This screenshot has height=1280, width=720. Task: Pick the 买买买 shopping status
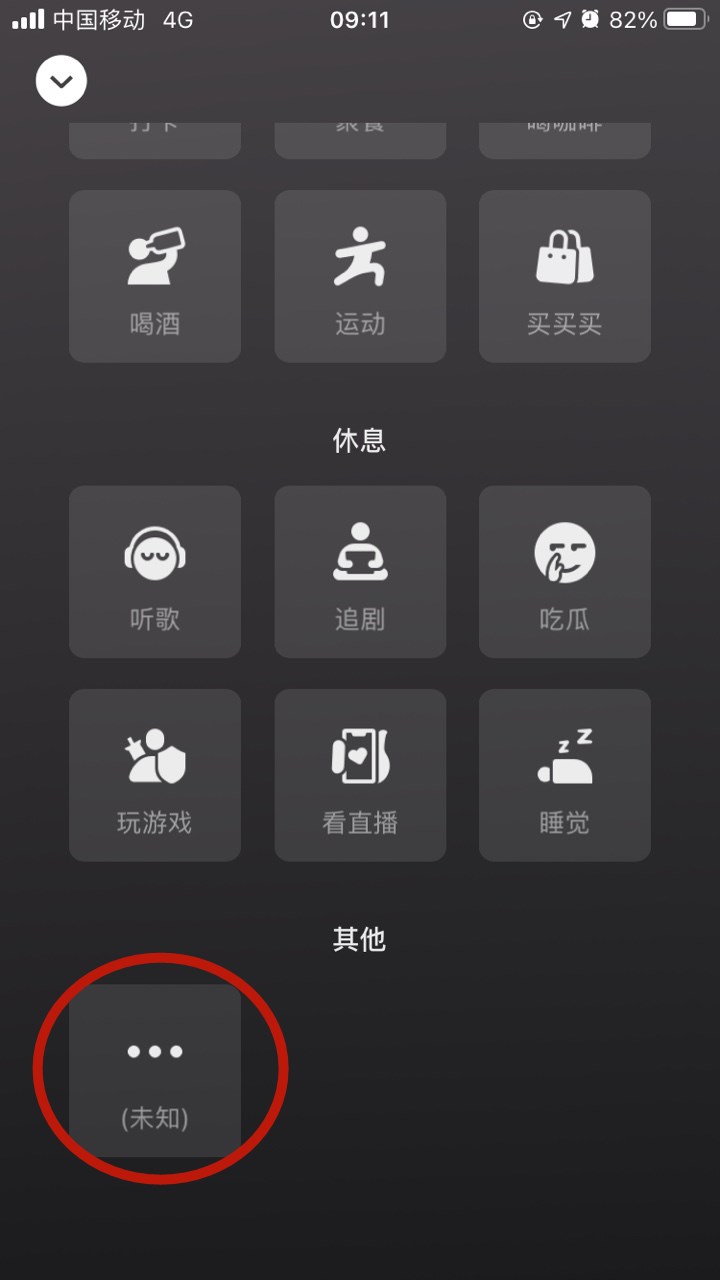pos(565,276)
